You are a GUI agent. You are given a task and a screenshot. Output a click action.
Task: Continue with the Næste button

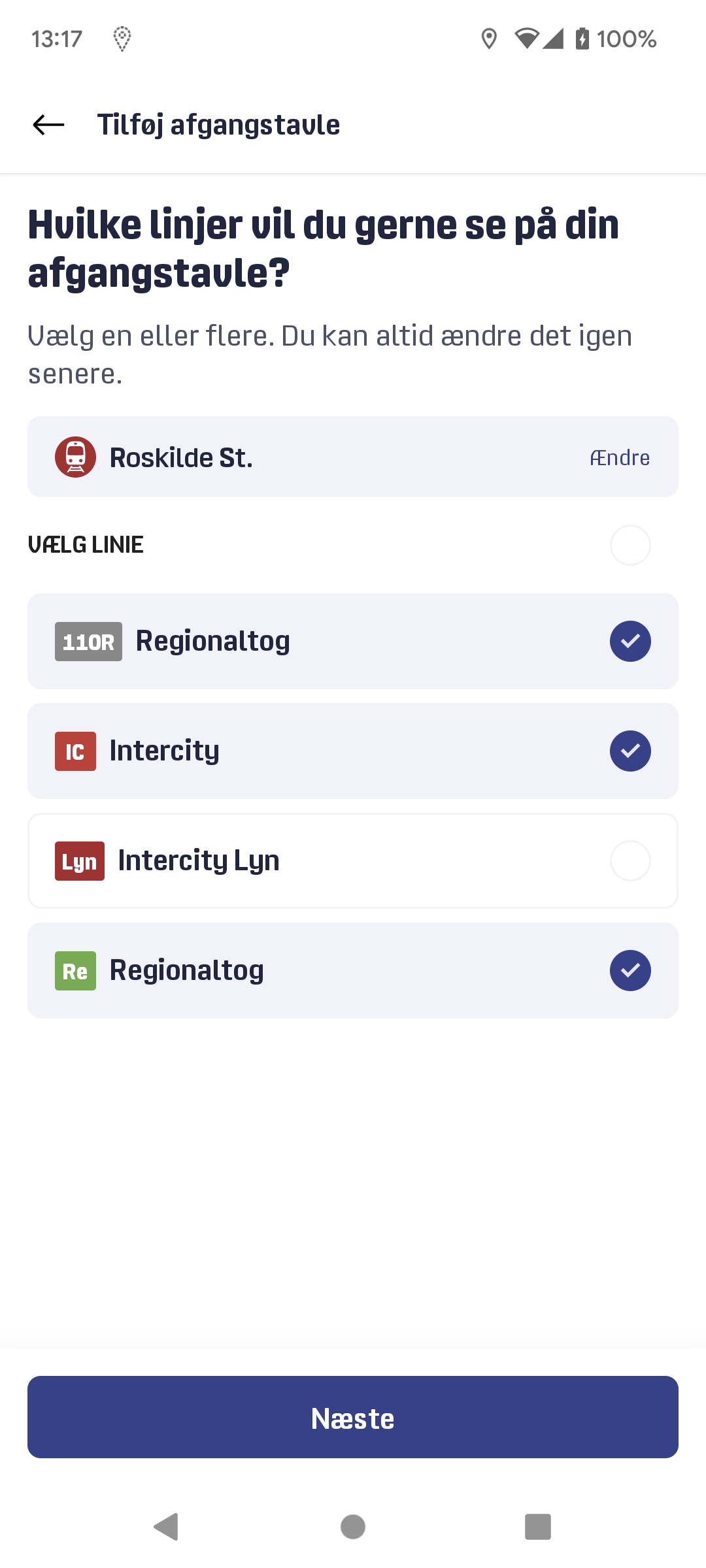[353, 1417]
